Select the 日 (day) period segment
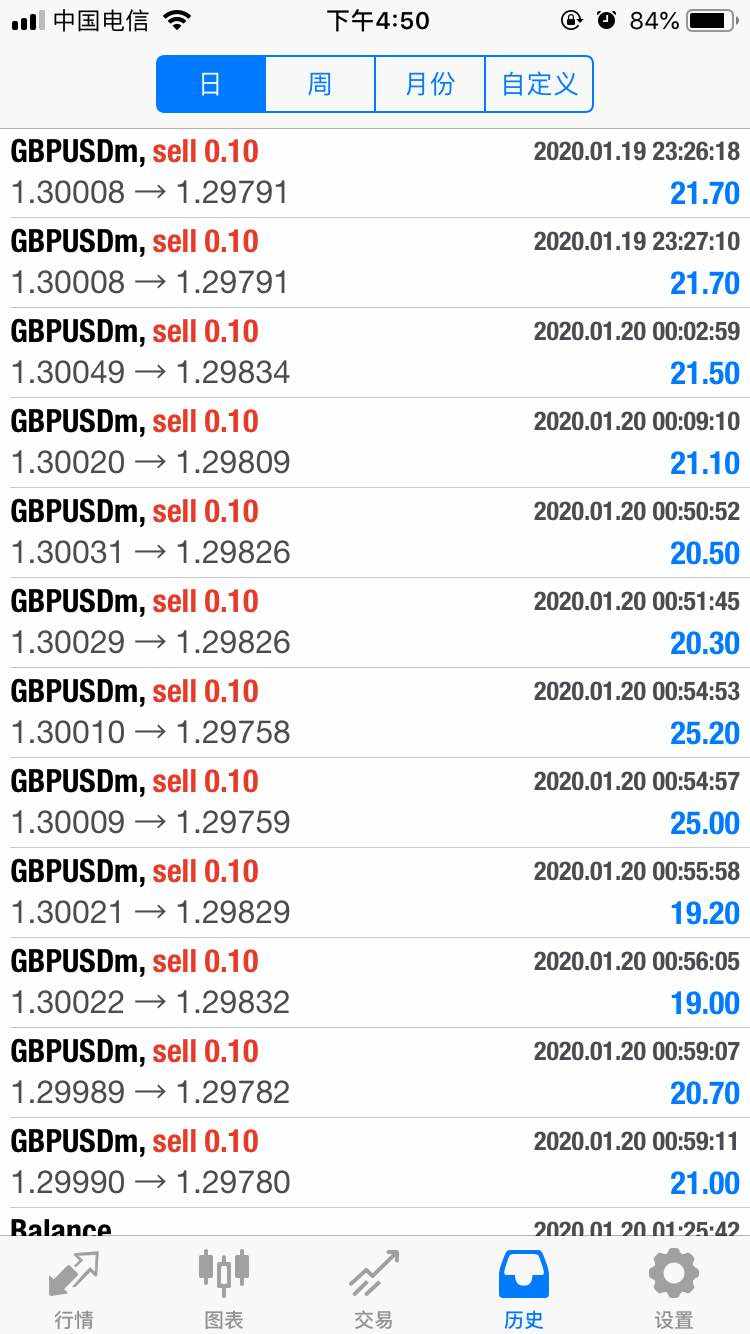This screenshot has width=750, height=1334. pos(211,84)
